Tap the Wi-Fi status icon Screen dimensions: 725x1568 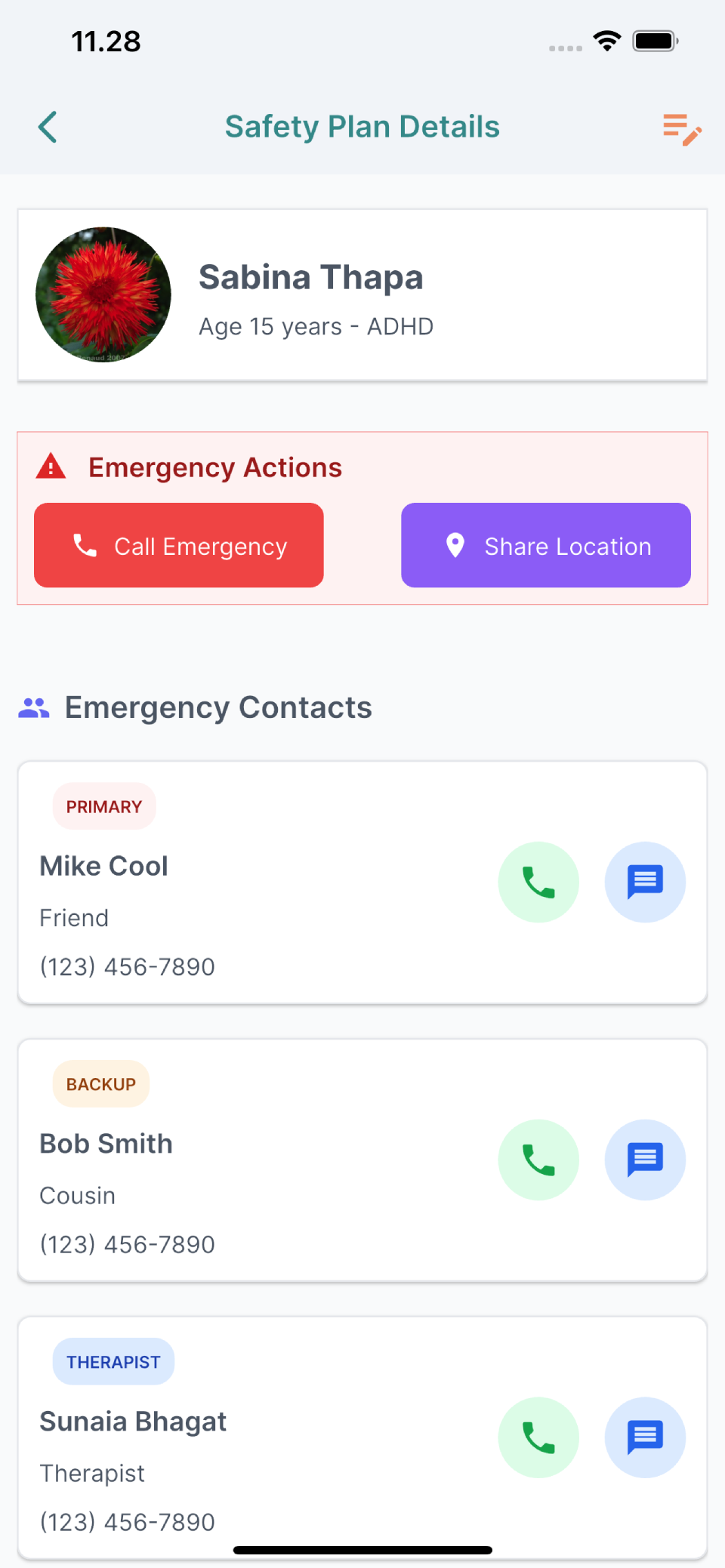coord(608,42)
